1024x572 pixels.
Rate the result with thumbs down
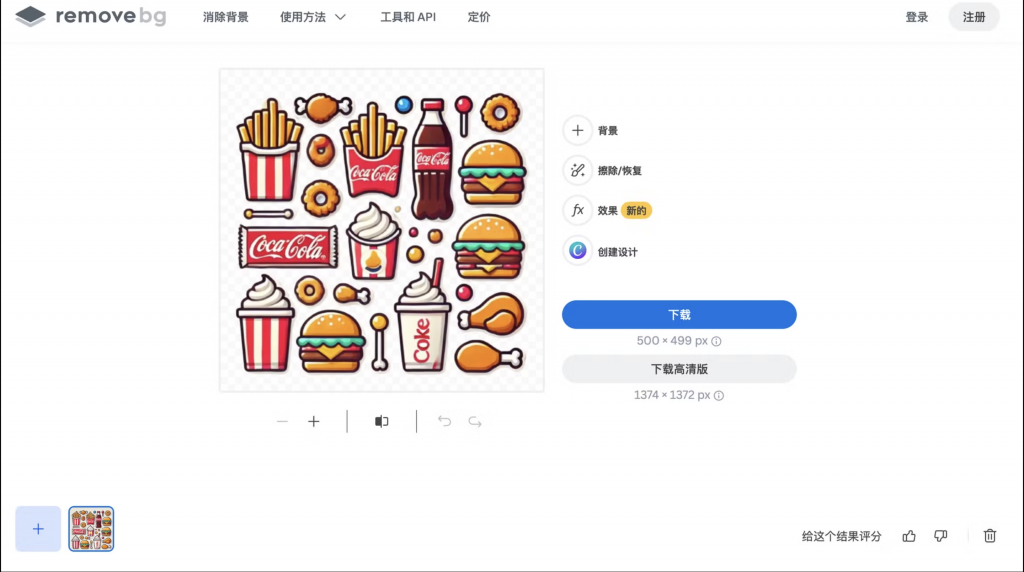(x=940, y=536)
